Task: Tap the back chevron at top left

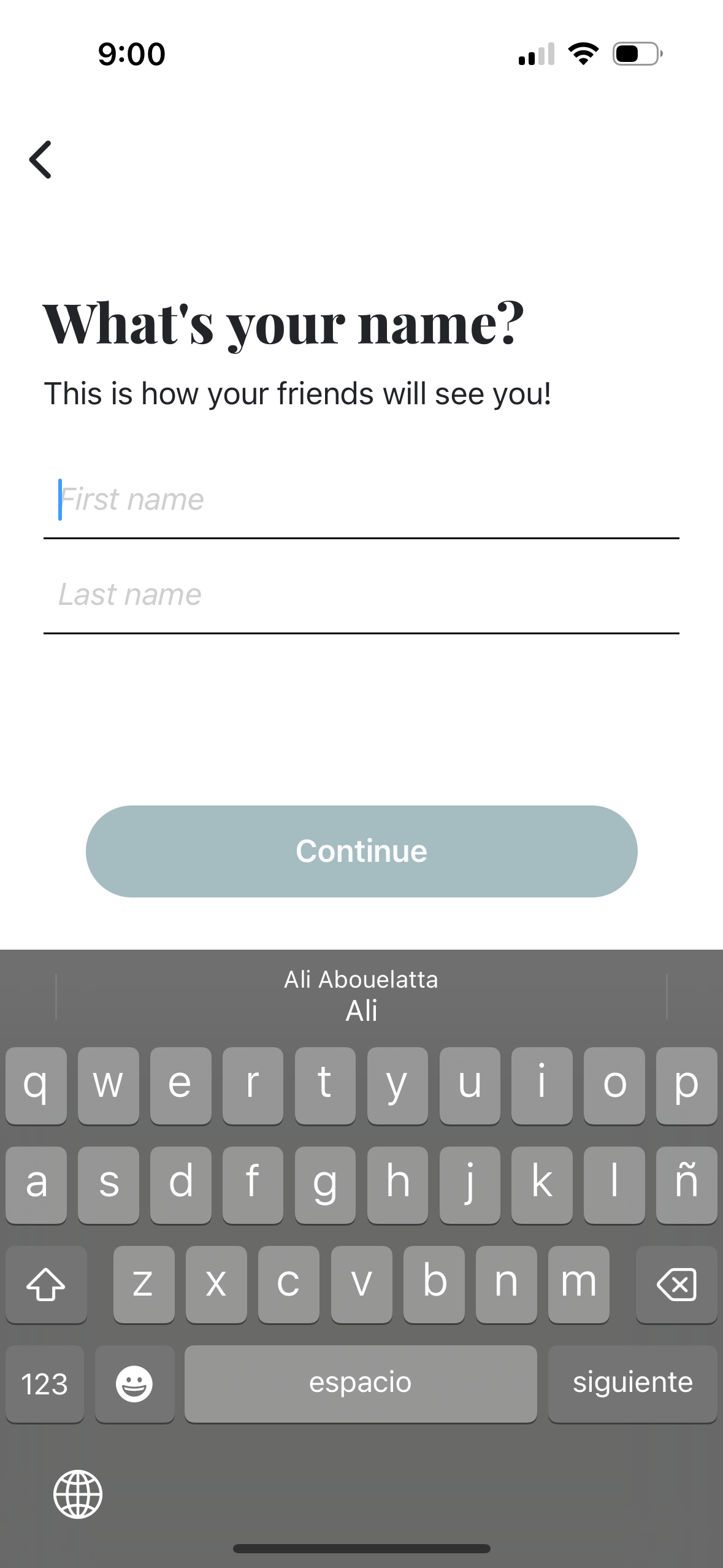Action: (x=40, y=159)
